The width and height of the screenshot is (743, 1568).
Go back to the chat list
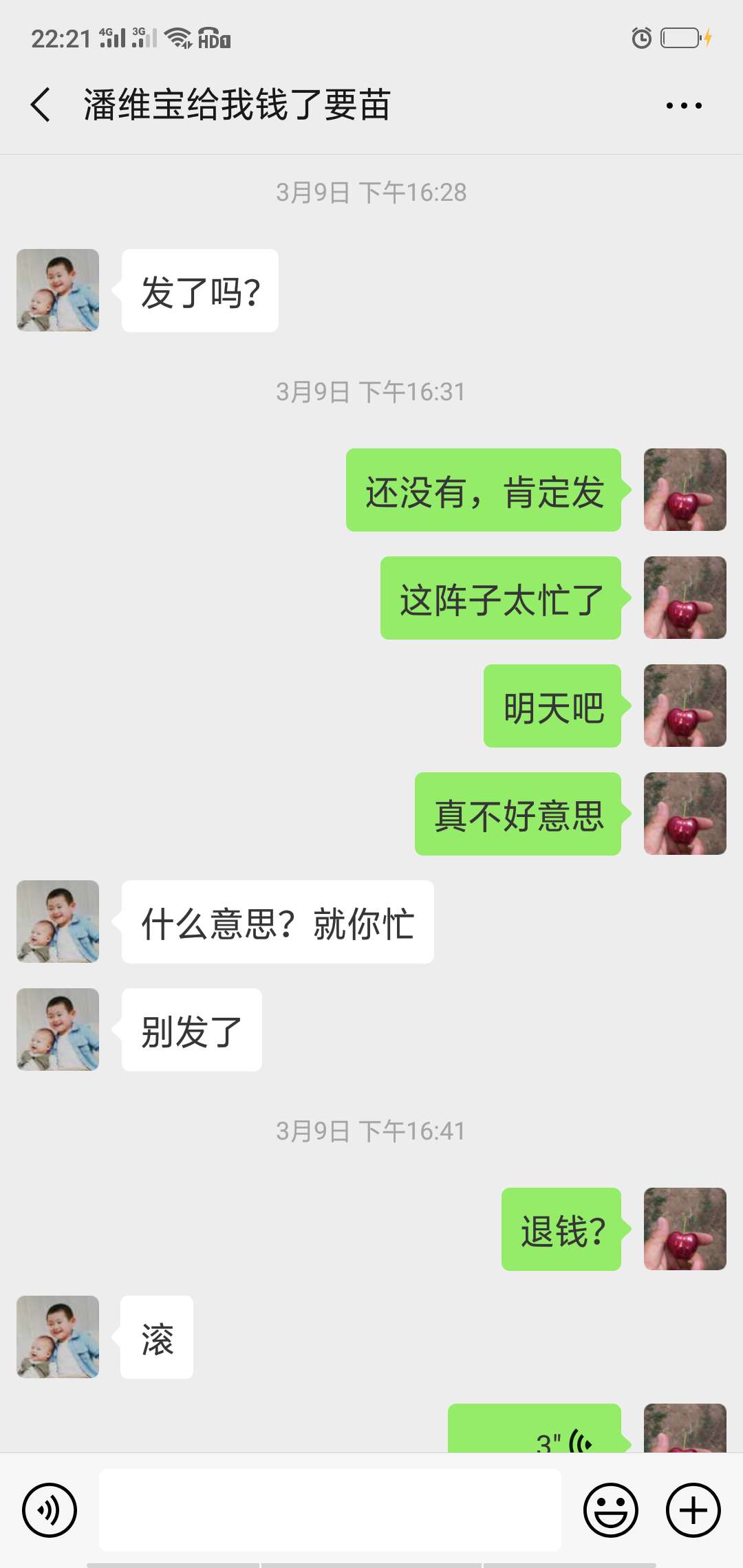pos(41,105)
